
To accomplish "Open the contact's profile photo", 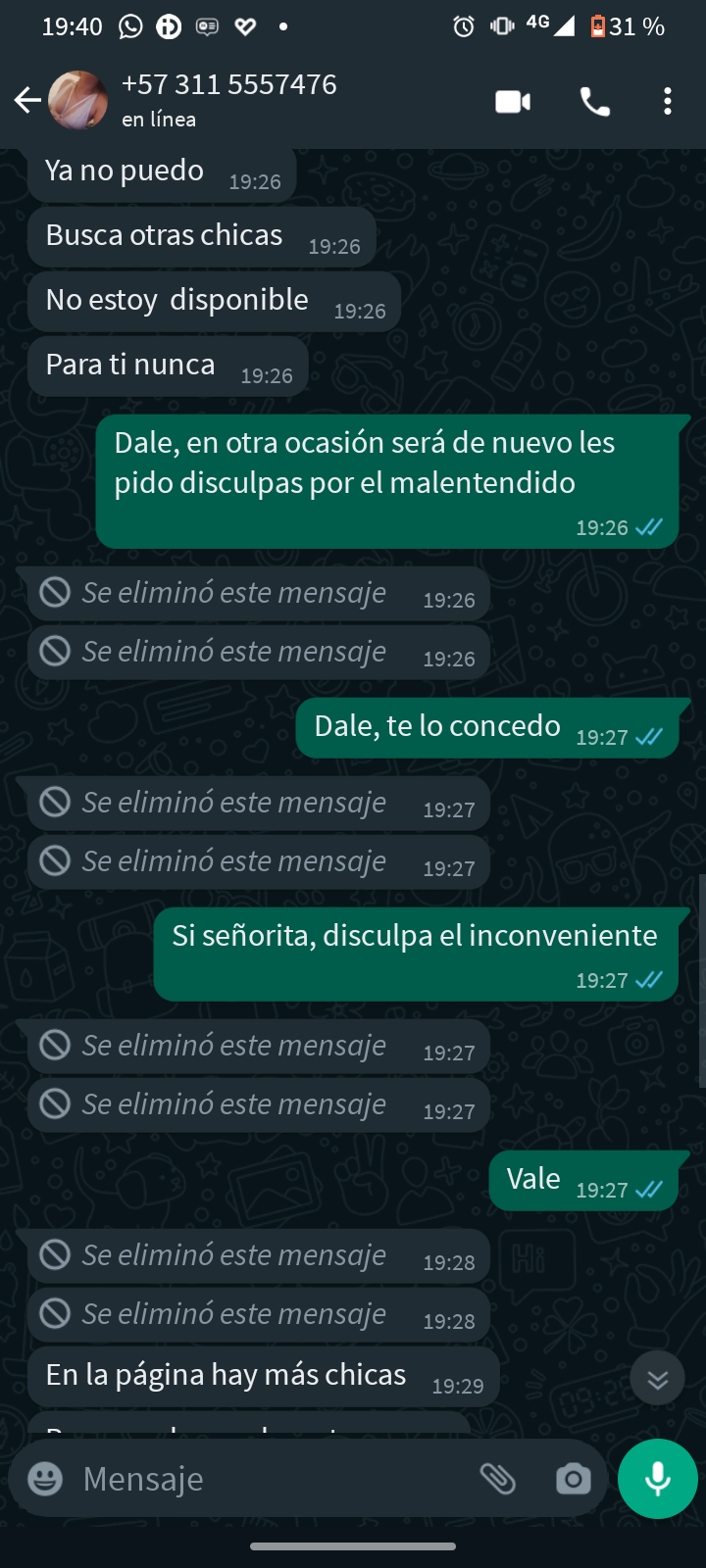I will coord(78,100).
